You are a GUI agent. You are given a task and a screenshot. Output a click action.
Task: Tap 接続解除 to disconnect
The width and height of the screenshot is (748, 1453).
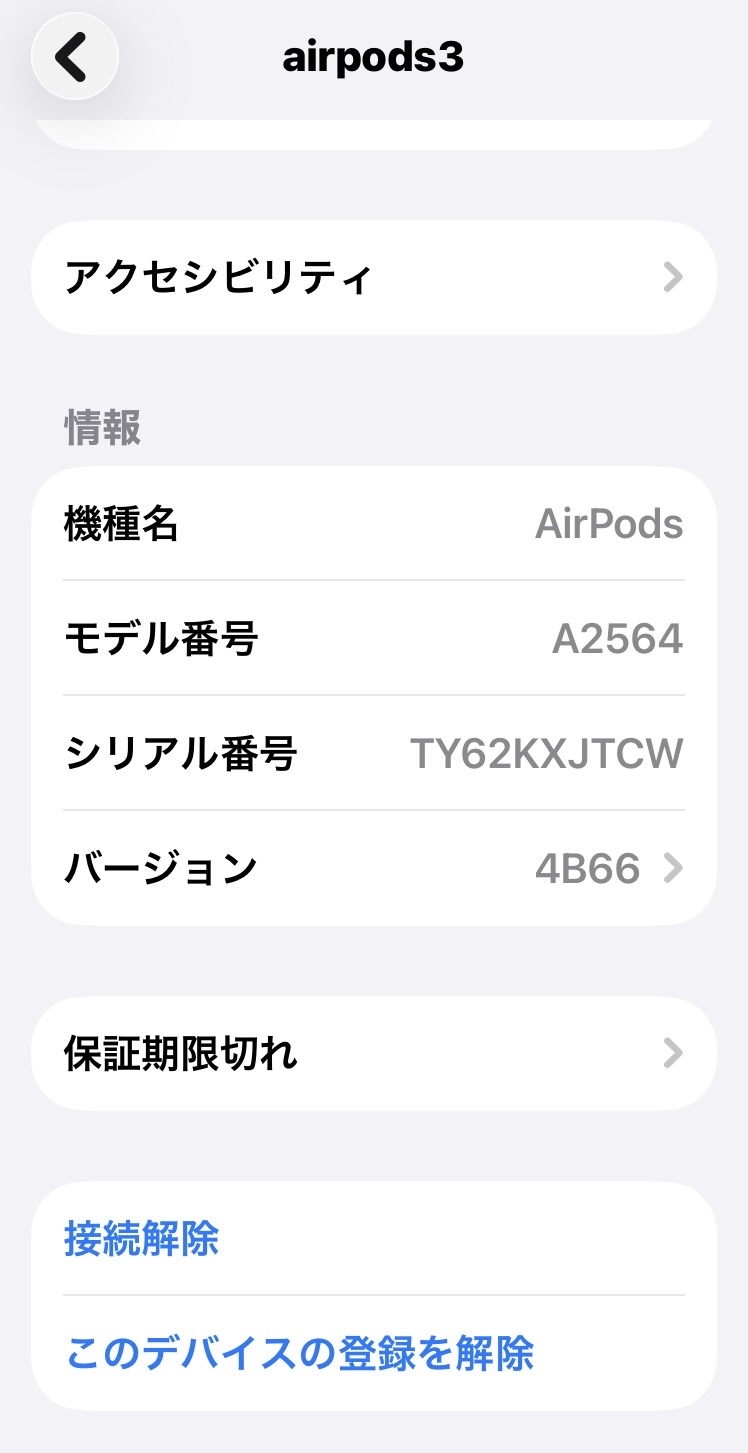coord(142,1240)
